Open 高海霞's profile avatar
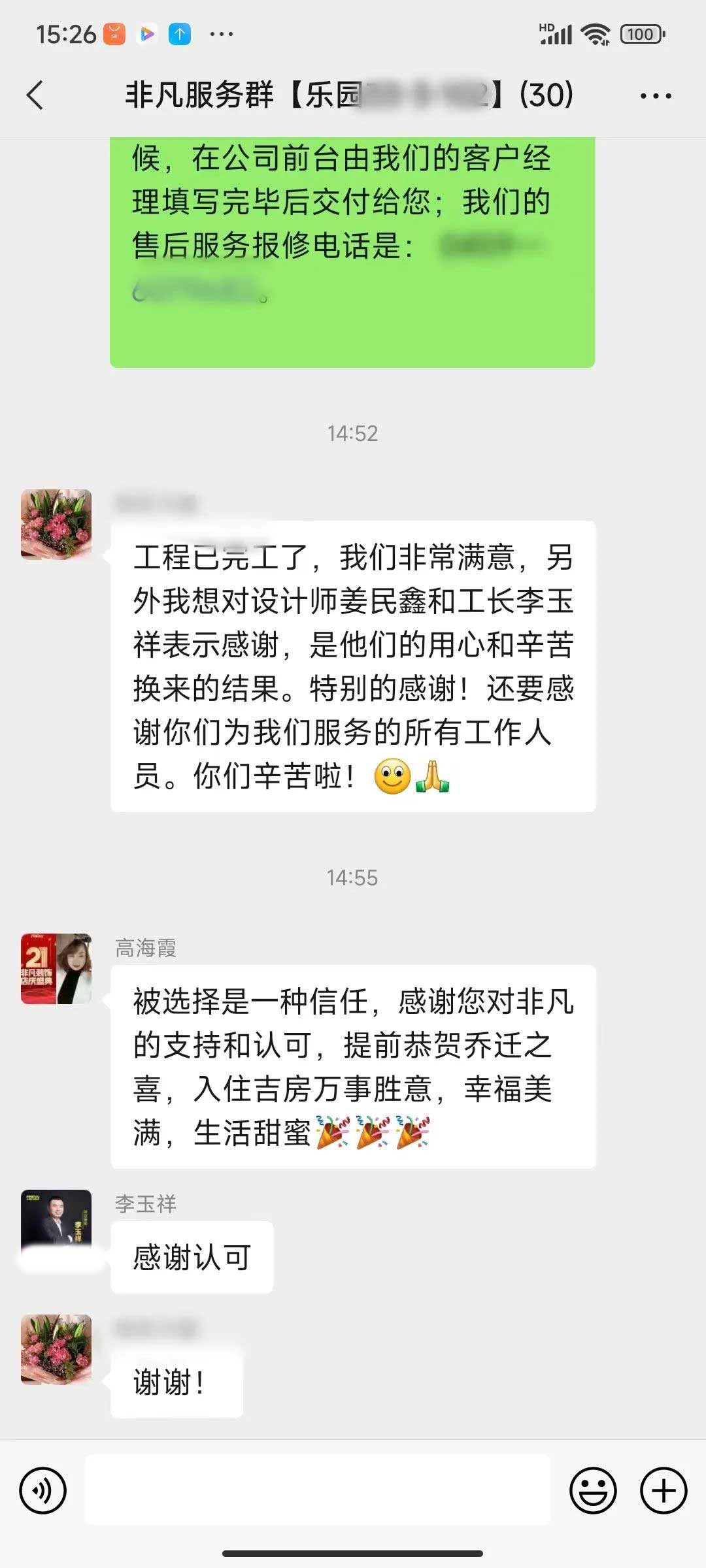The image size is (706, 1568). 56,969
